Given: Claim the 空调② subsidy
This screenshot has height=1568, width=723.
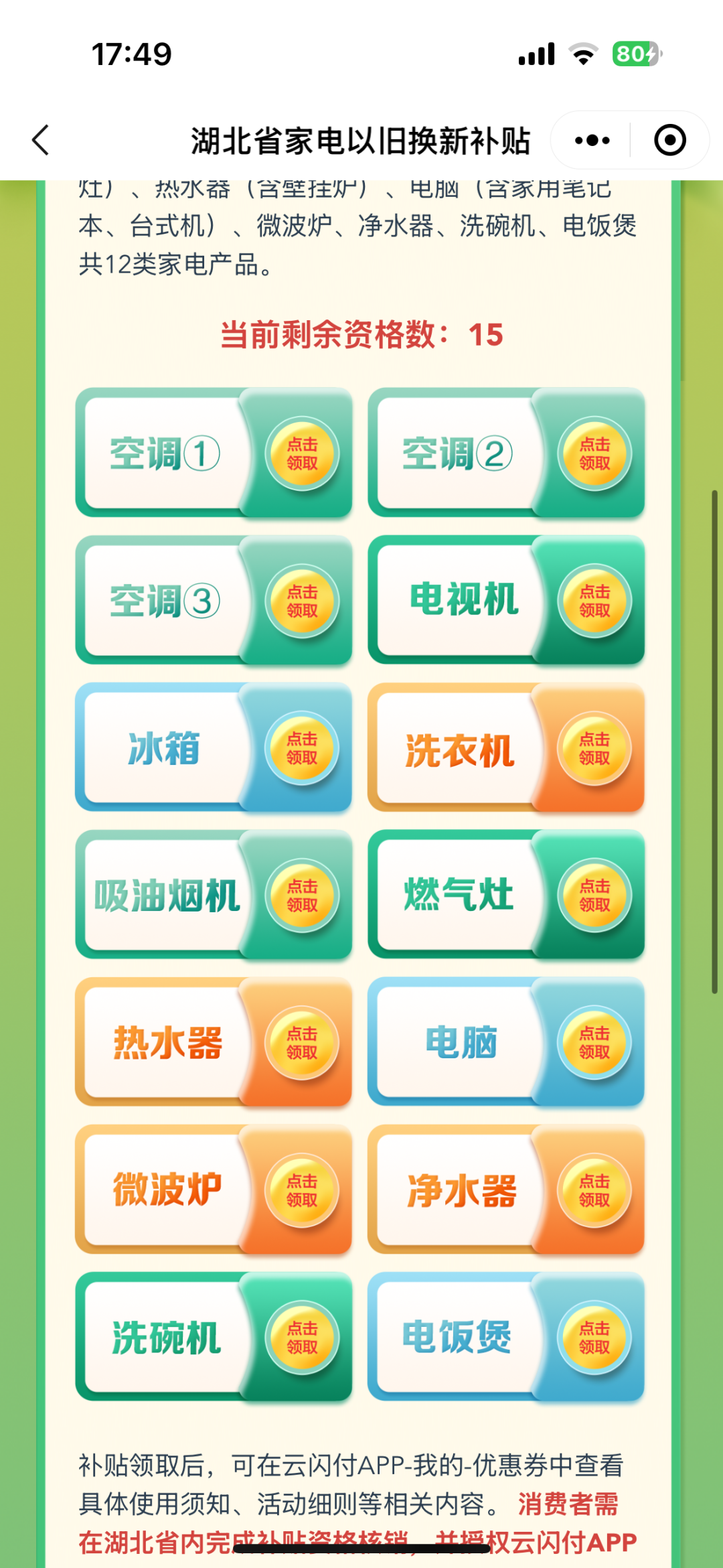Looking at the screenshot, I should click(594, 453).
